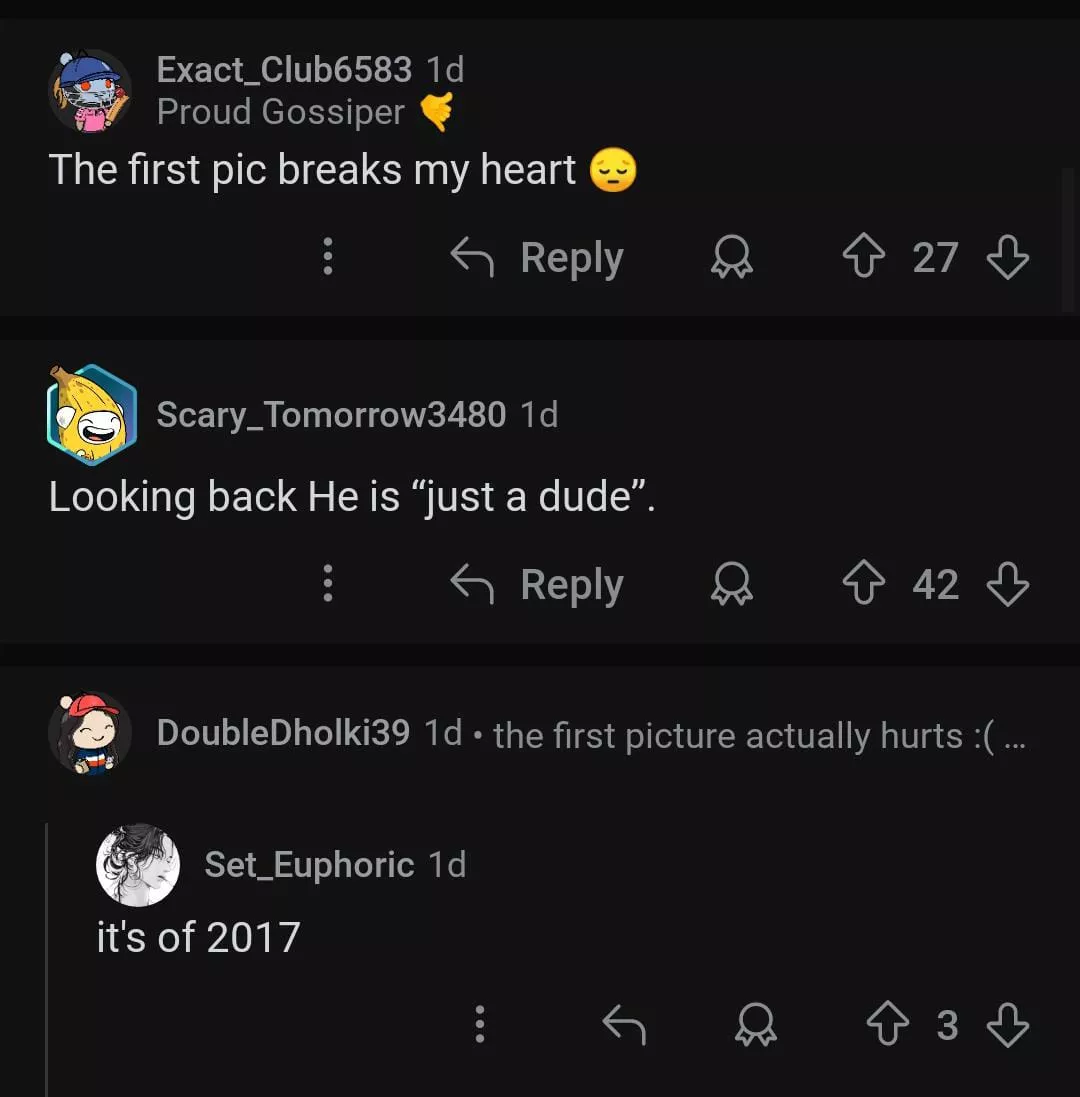1080x1097 pixels.
Task: Upvote Scary_Tomorrow3480's comment
Action: 861,584
